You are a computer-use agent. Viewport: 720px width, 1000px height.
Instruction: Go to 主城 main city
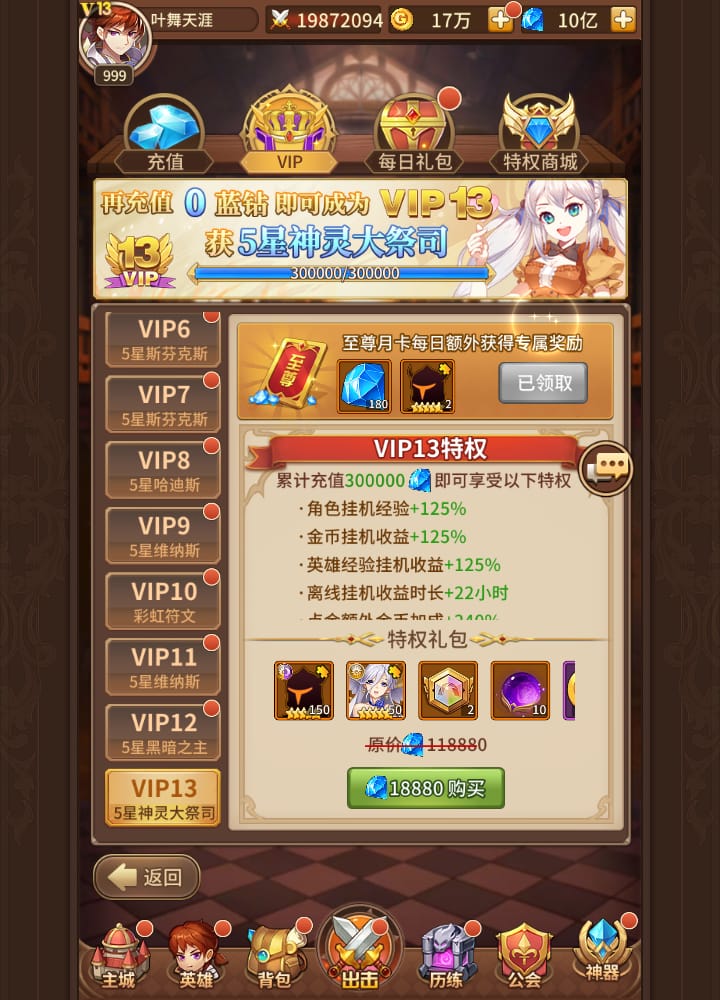pyautogui.click(x=118, y=957)
